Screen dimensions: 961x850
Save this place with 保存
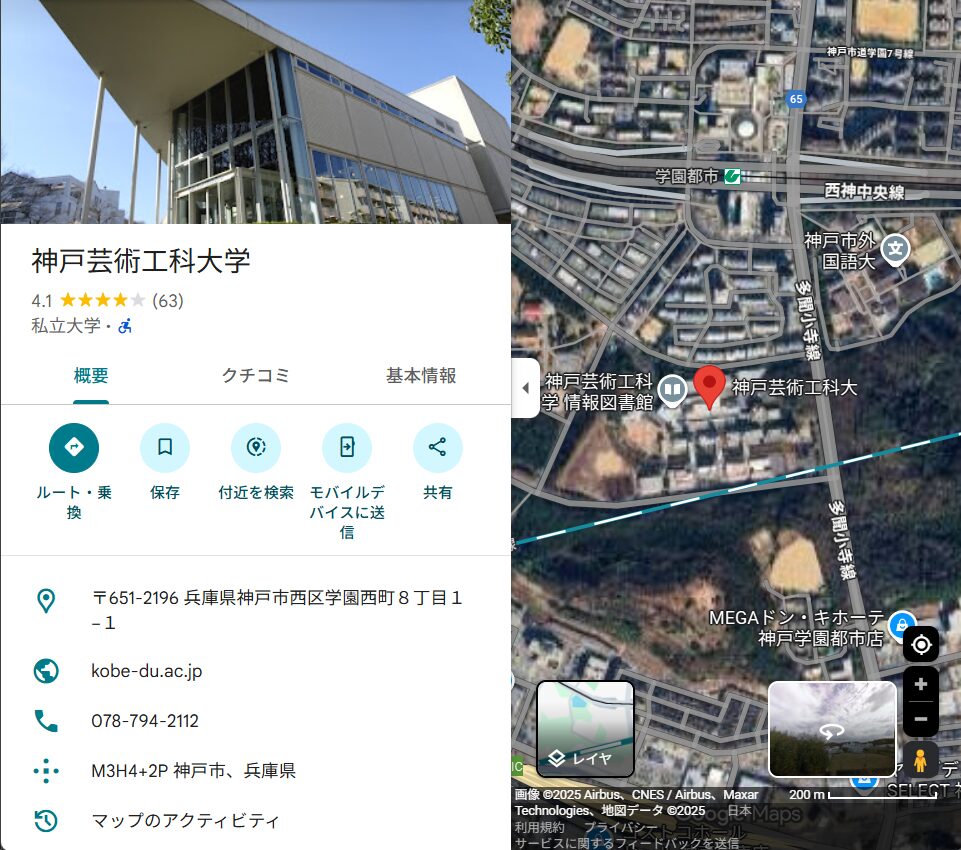tap(165, 448)
